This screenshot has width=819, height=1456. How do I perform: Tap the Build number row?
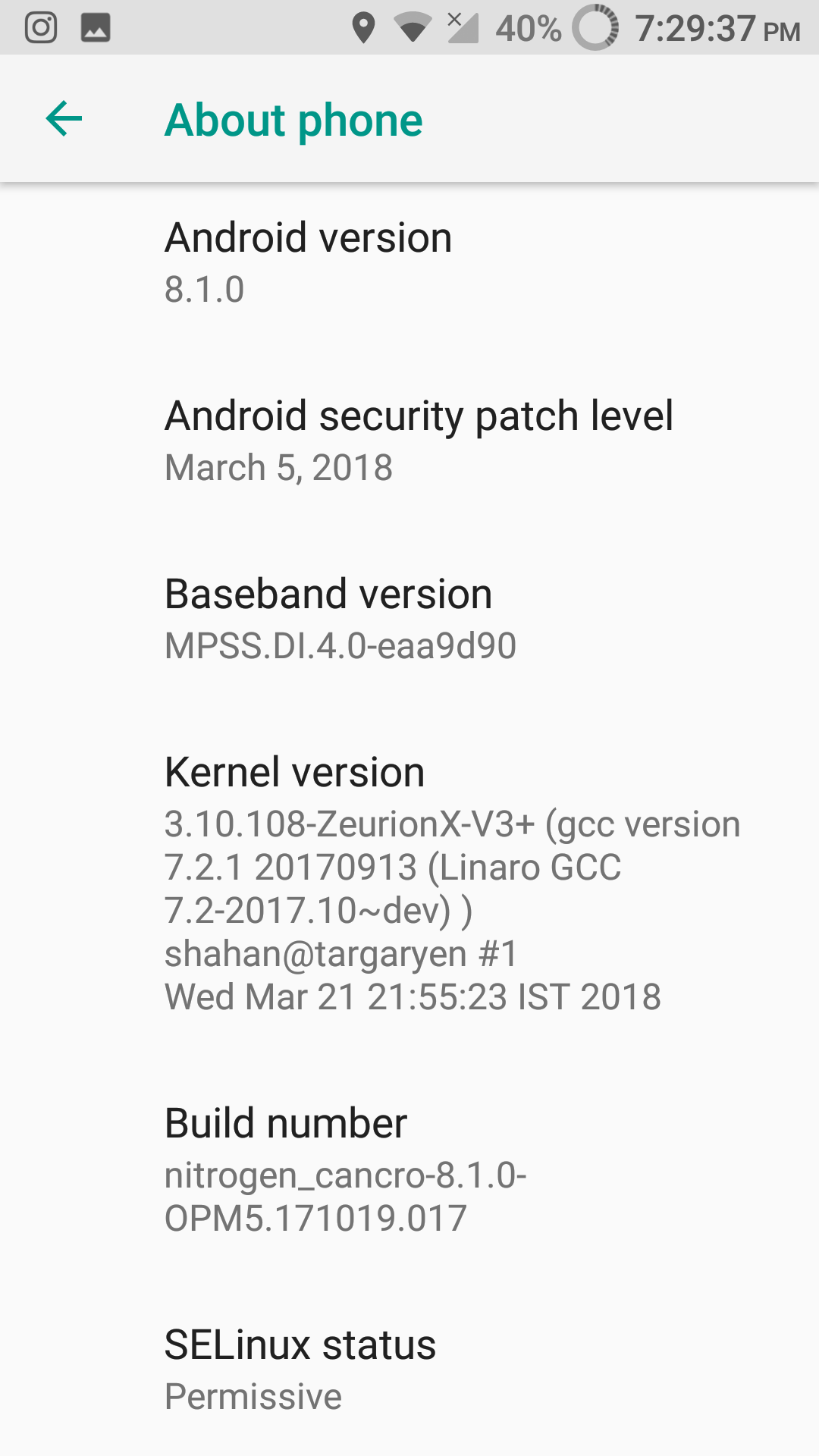point(409,1169)
